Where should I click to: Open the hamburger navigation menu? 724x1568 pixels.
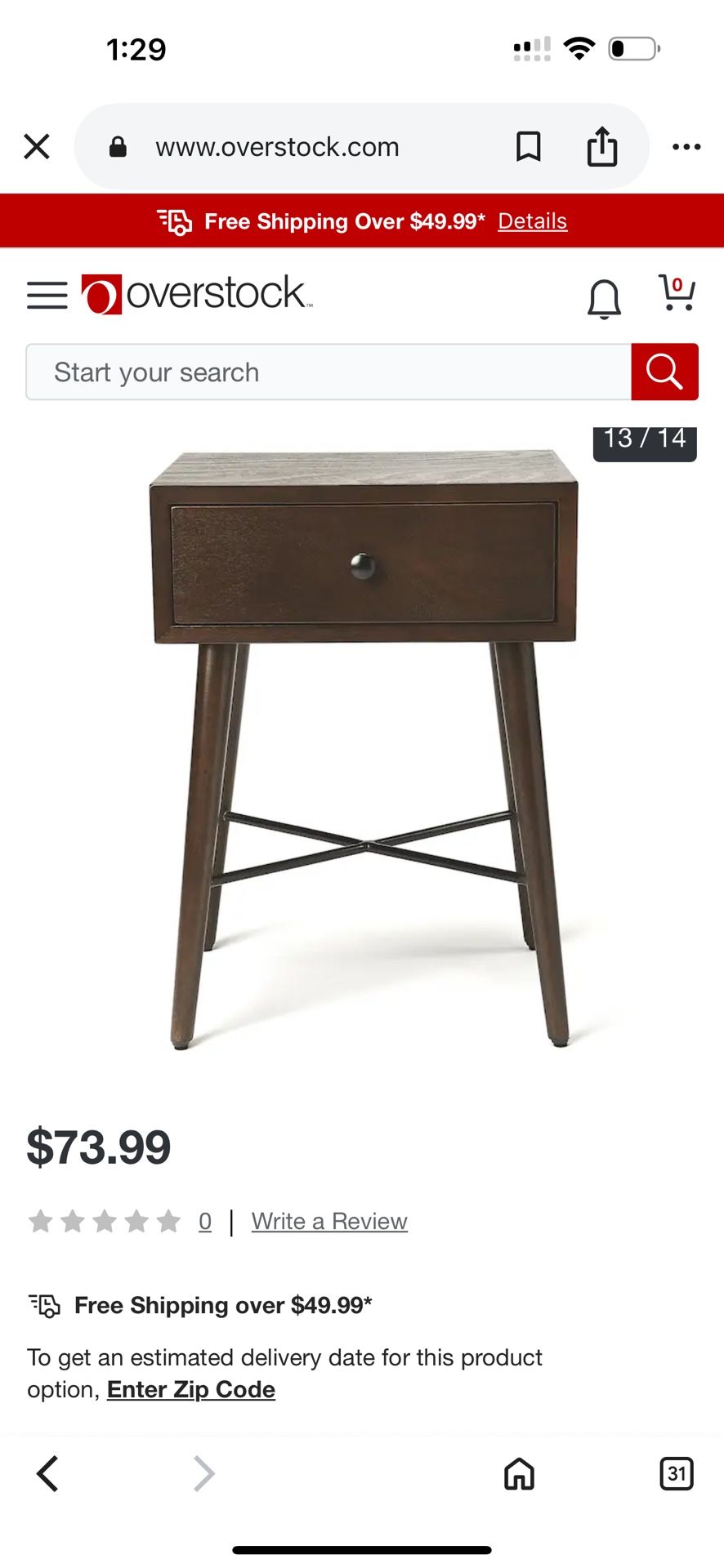coord(47,295)
